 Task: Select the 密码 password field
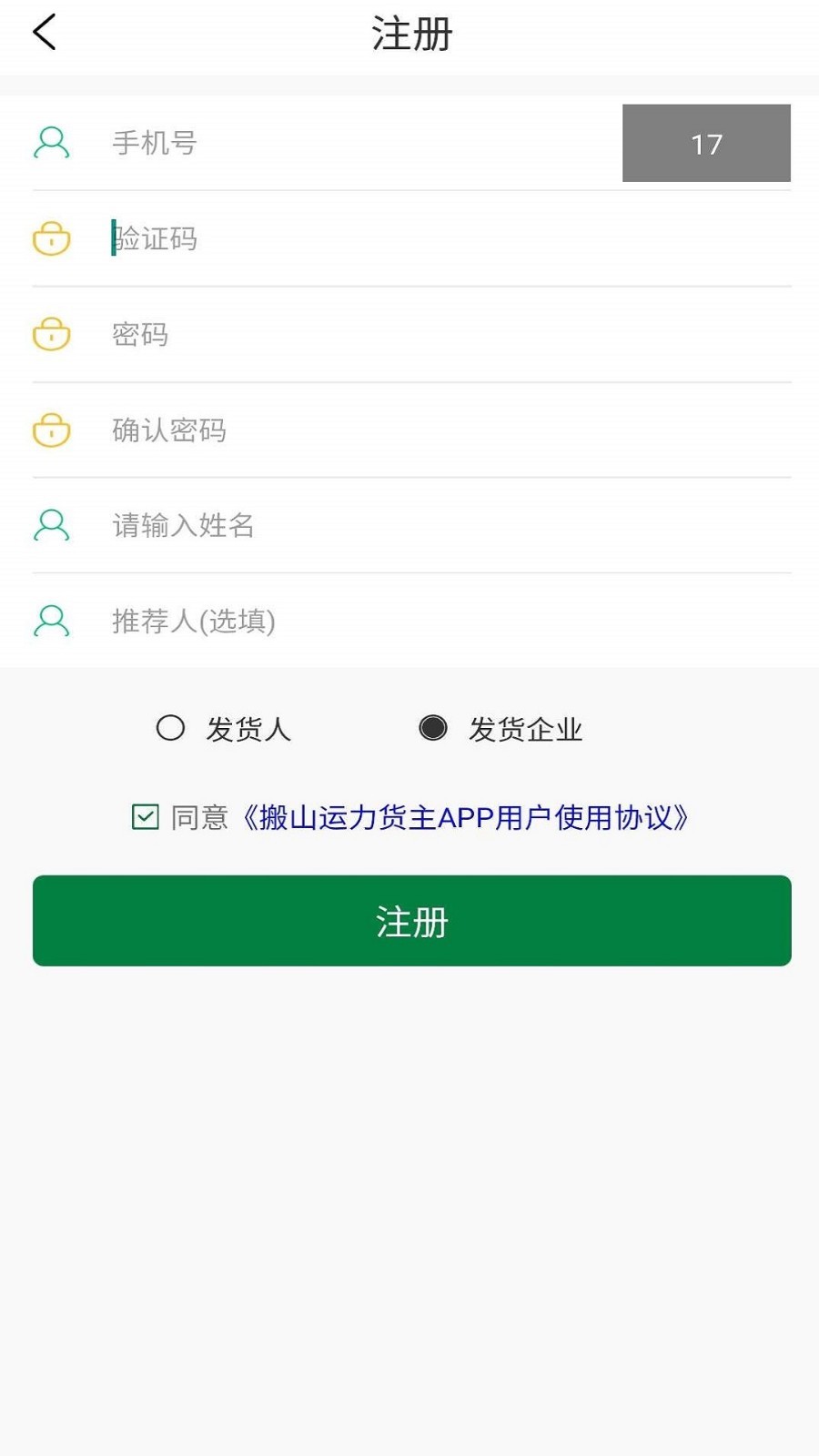point(450,334)
